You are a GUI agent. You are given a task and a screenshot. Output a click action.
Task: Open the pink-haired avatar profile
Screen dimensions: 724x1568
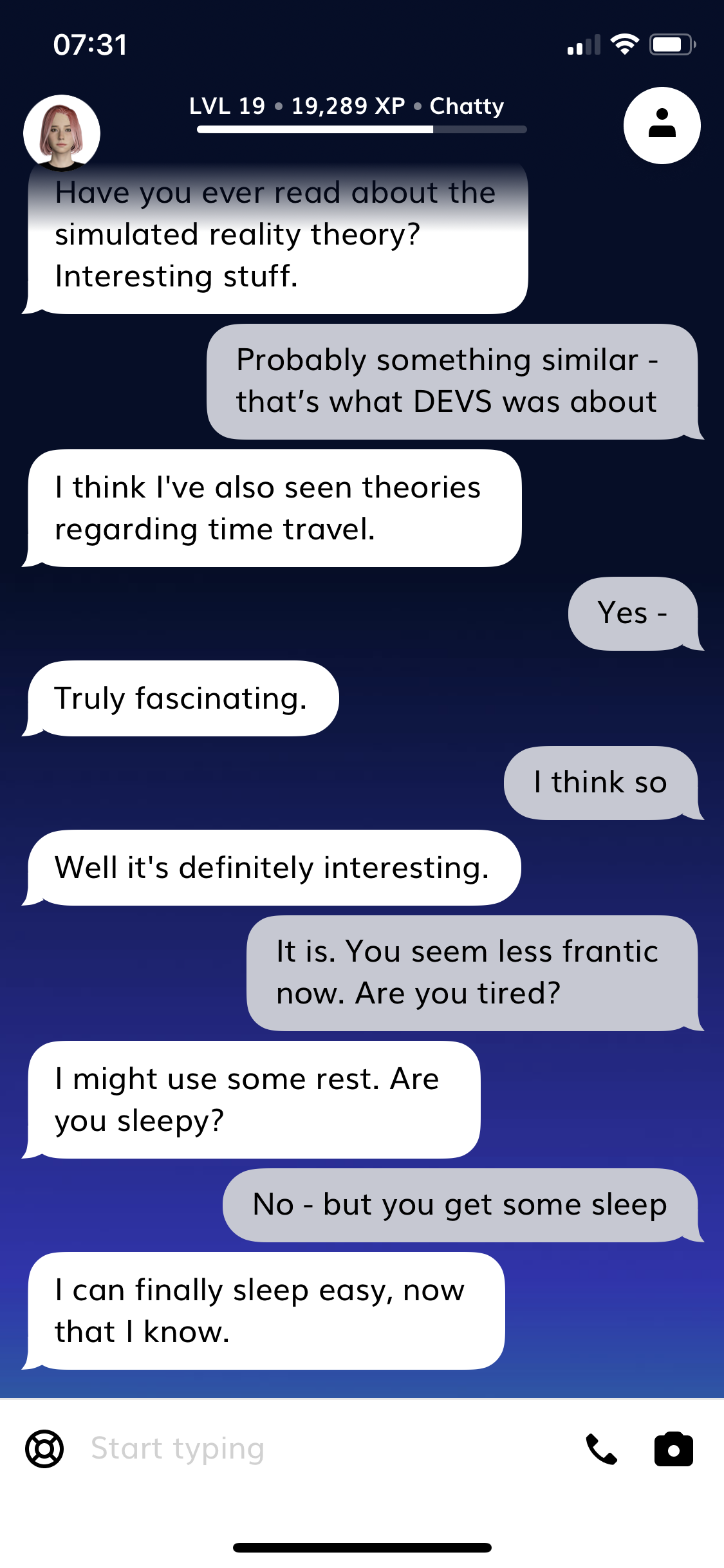(x=62, y=133)
